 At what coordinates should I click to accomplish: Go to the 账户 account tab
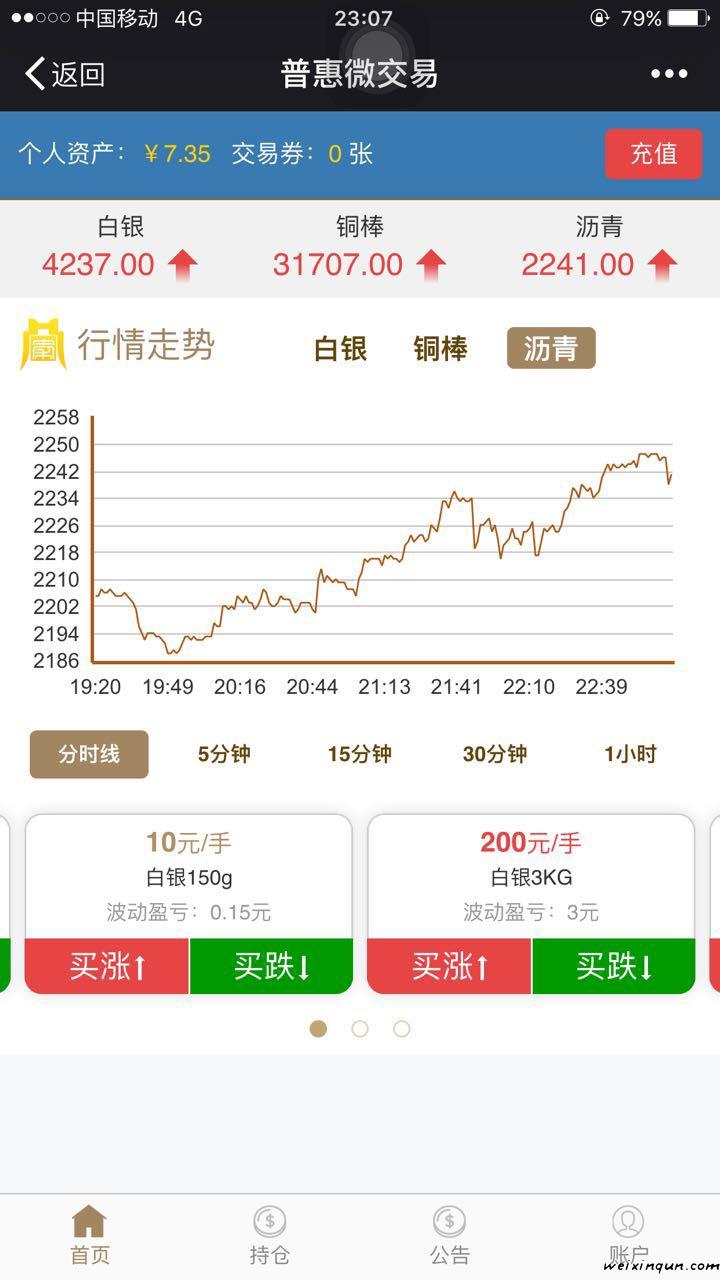coord(628,1235)
